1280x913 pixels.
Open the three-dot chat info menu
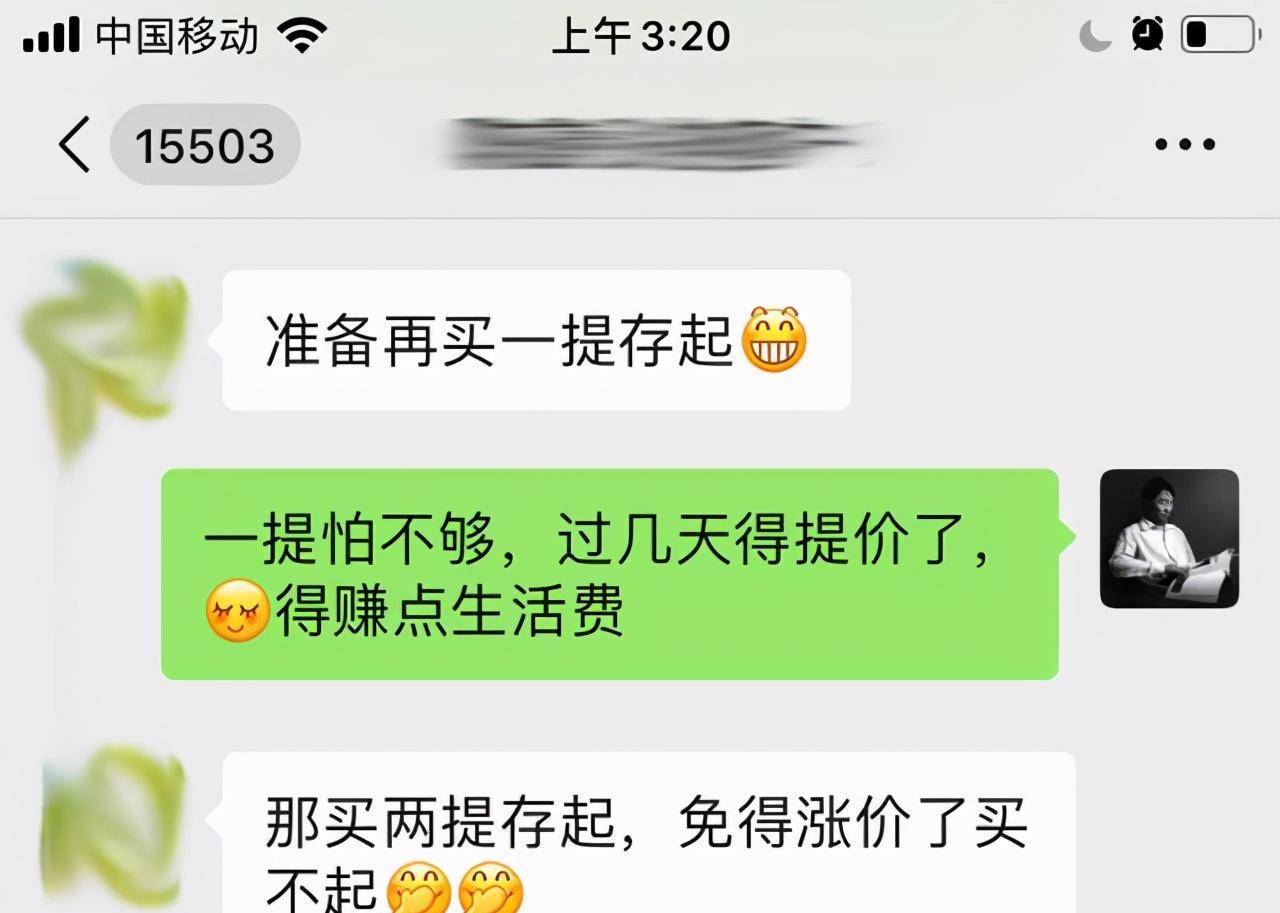[1184, 144]
